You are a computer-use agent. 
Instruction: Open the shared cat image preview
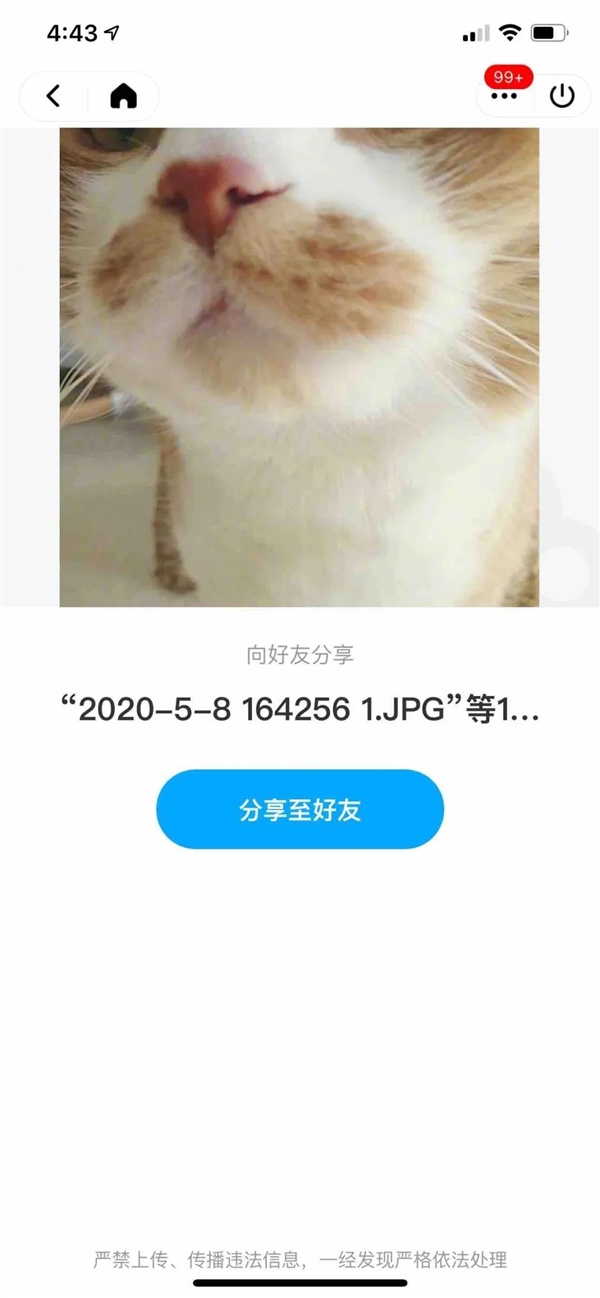299,367
